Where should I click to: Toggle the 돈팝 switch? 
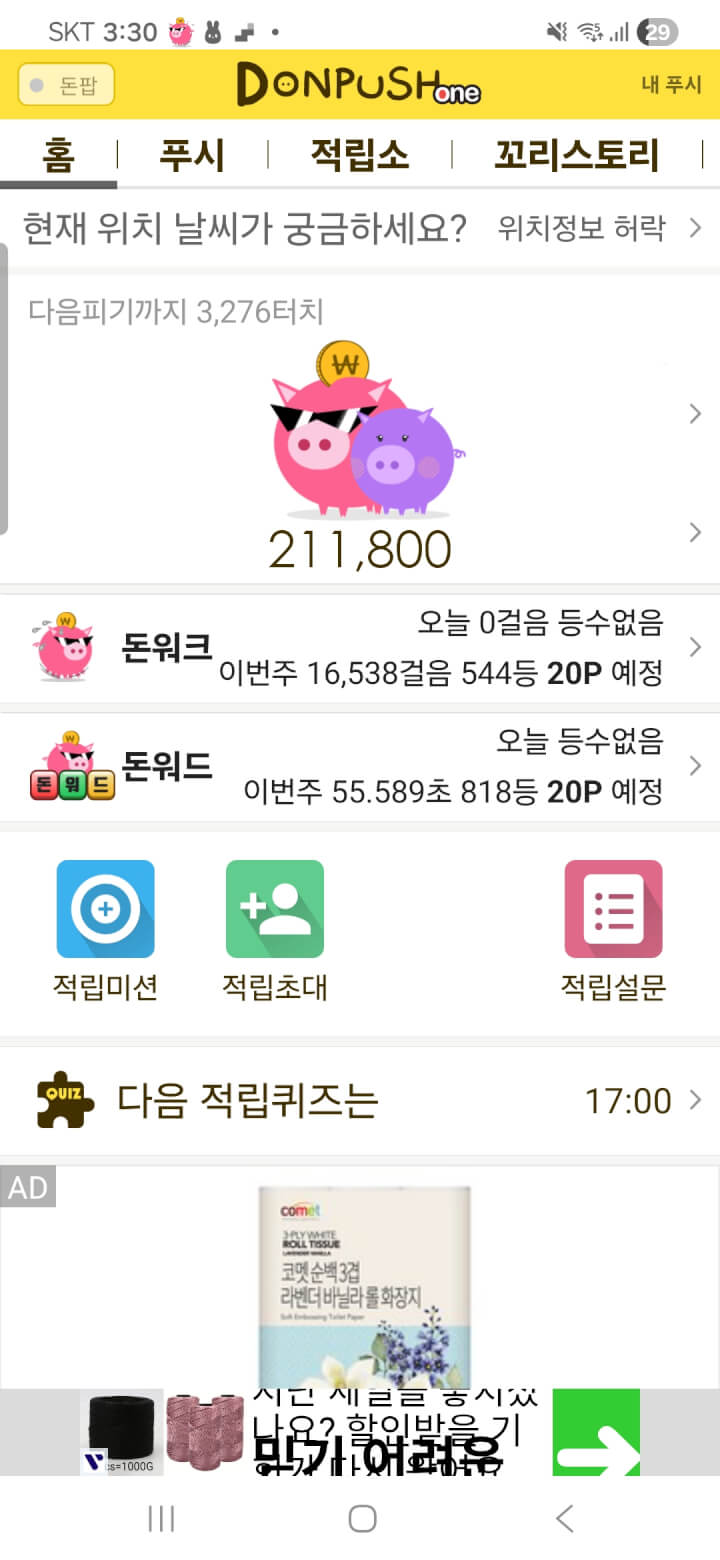pyautogui.click(x=66, y=85)
